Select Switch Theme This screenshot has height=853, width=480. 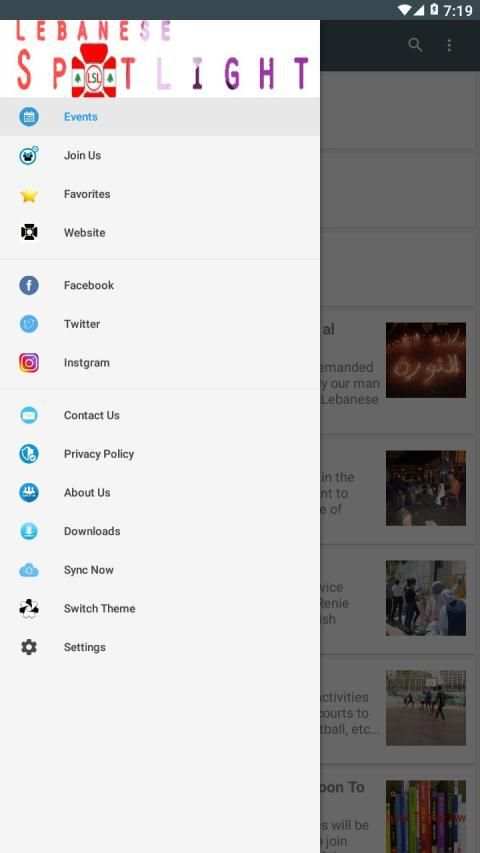160,609
